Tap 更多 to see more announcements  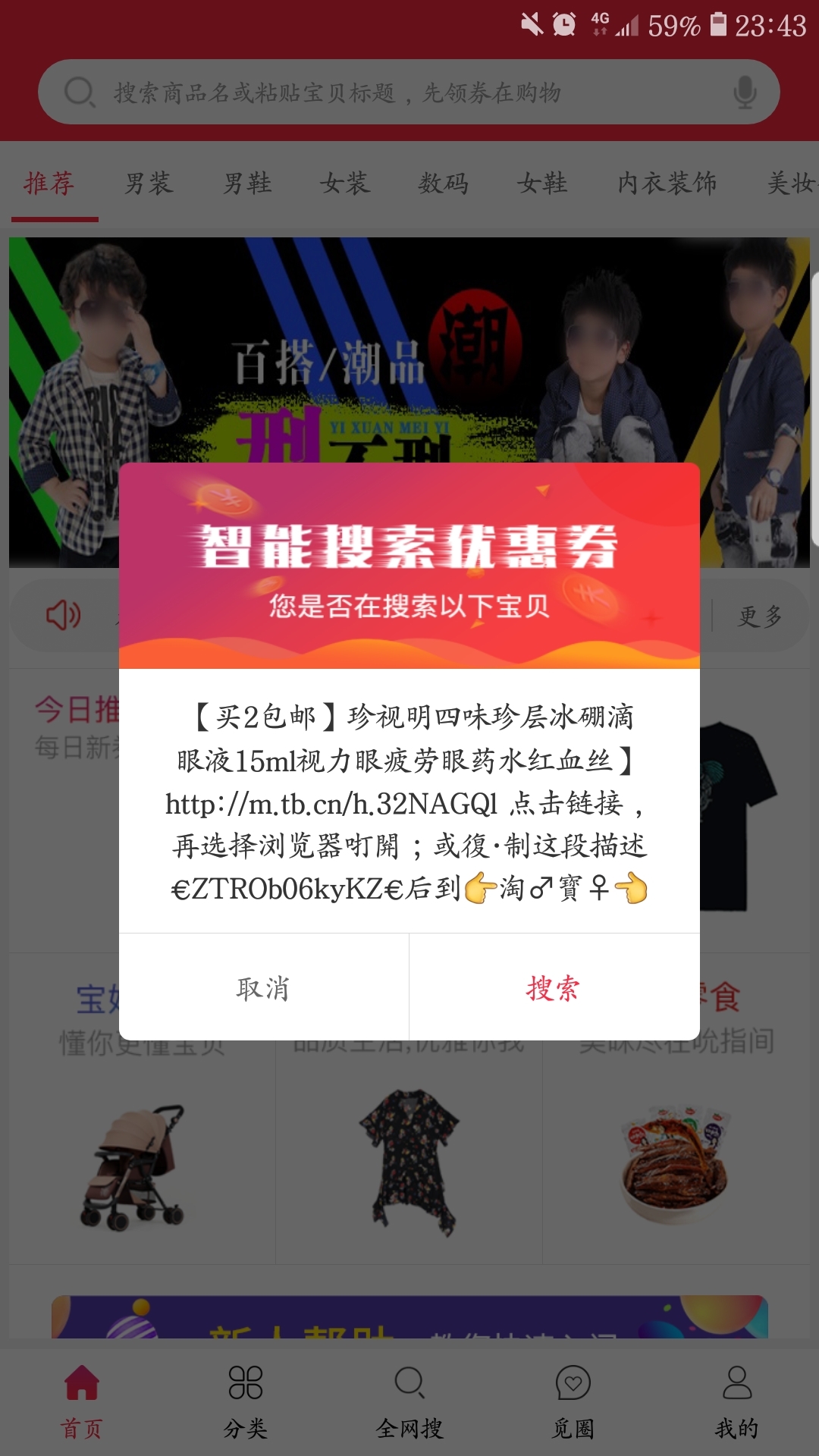click(x=760, y=616)
